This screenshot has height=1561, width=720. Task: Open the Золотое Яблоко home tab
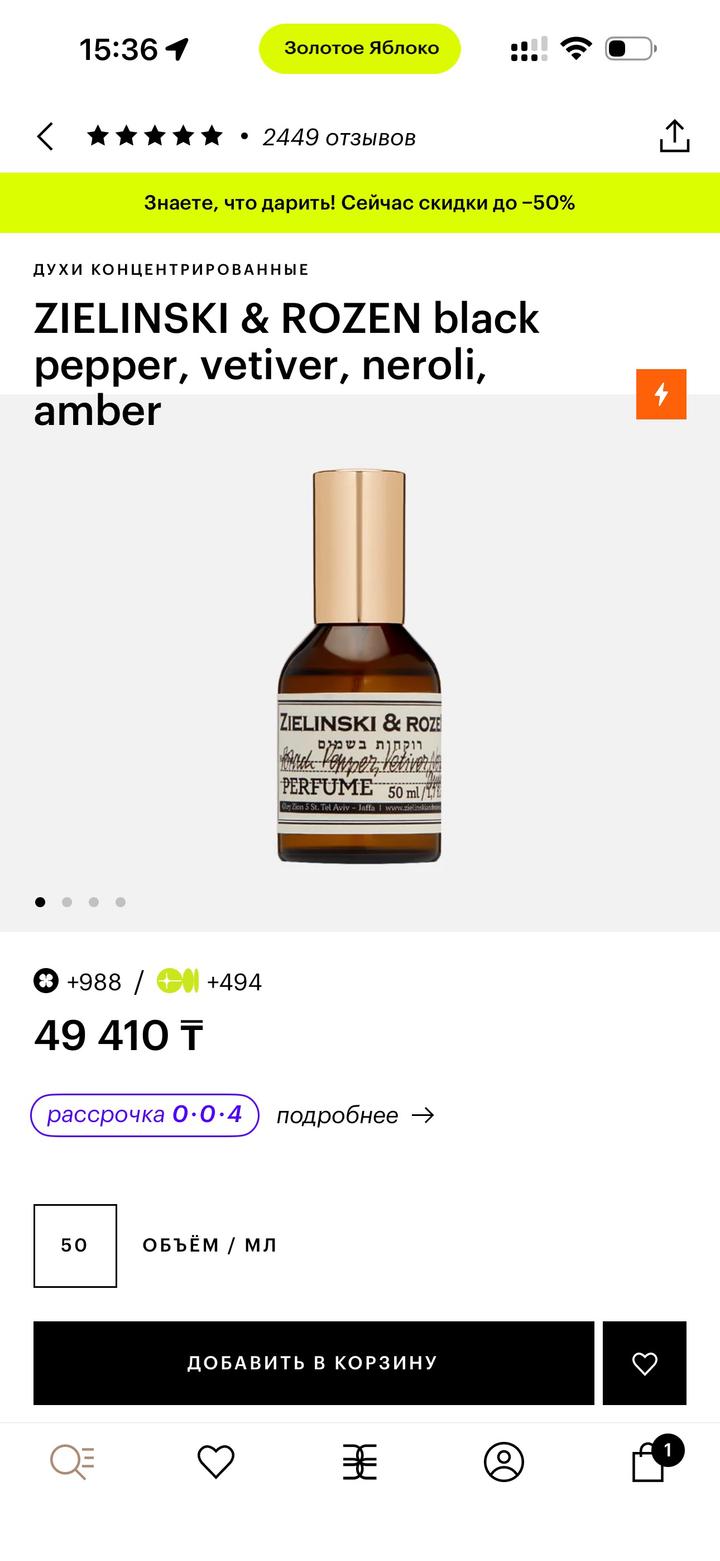[x=360, y=1462]
